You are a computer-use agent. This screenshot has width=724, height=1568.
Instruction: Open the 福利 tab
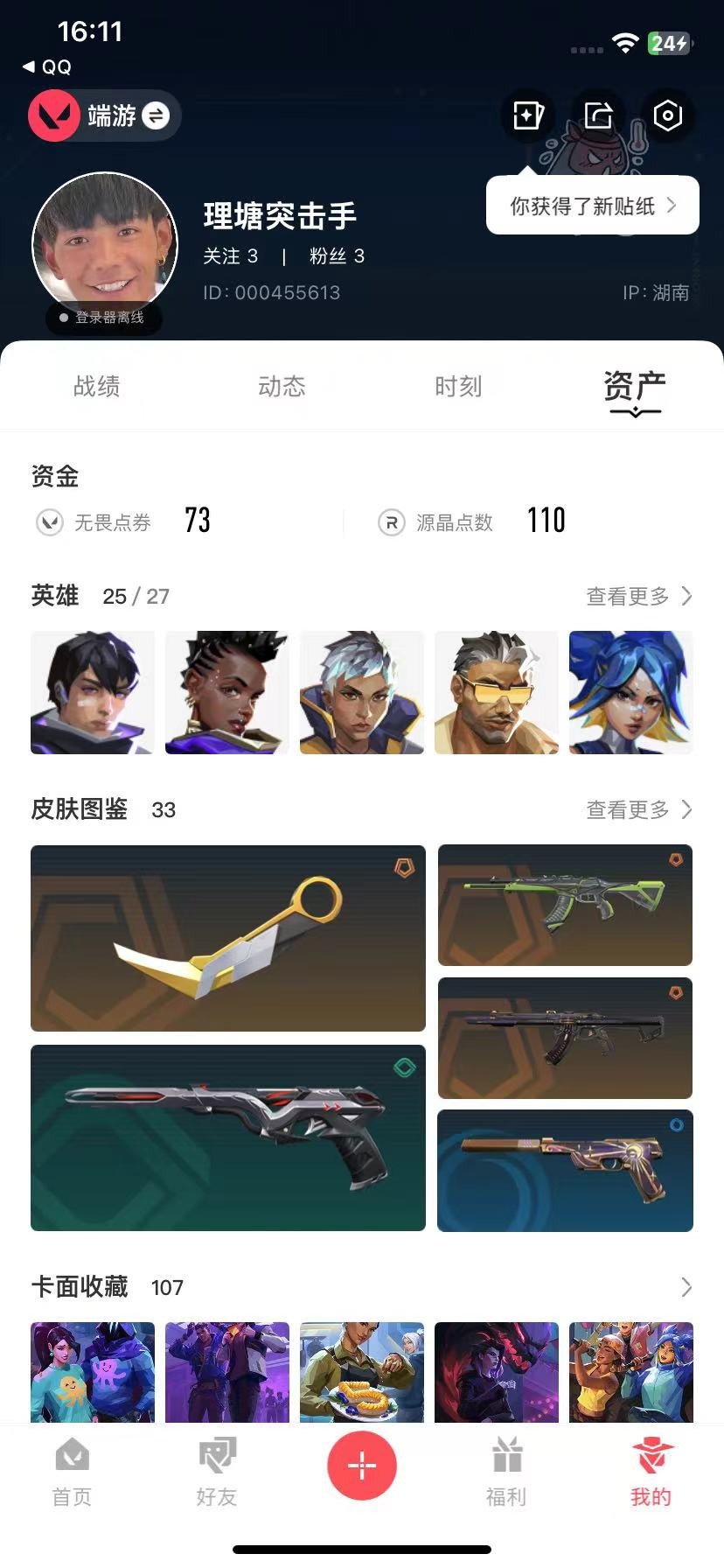[506, 1473]
